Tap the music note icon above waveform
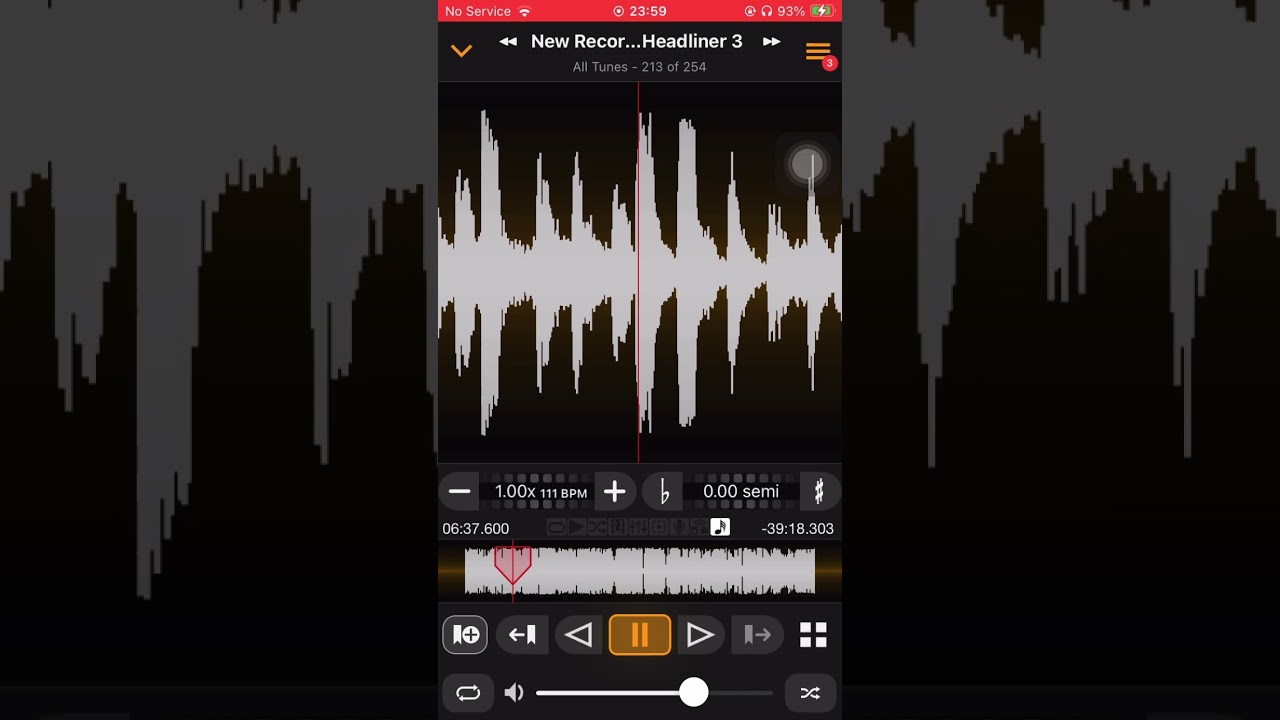The width and height of the screenshot is (1280, 720). coord(720,527)
